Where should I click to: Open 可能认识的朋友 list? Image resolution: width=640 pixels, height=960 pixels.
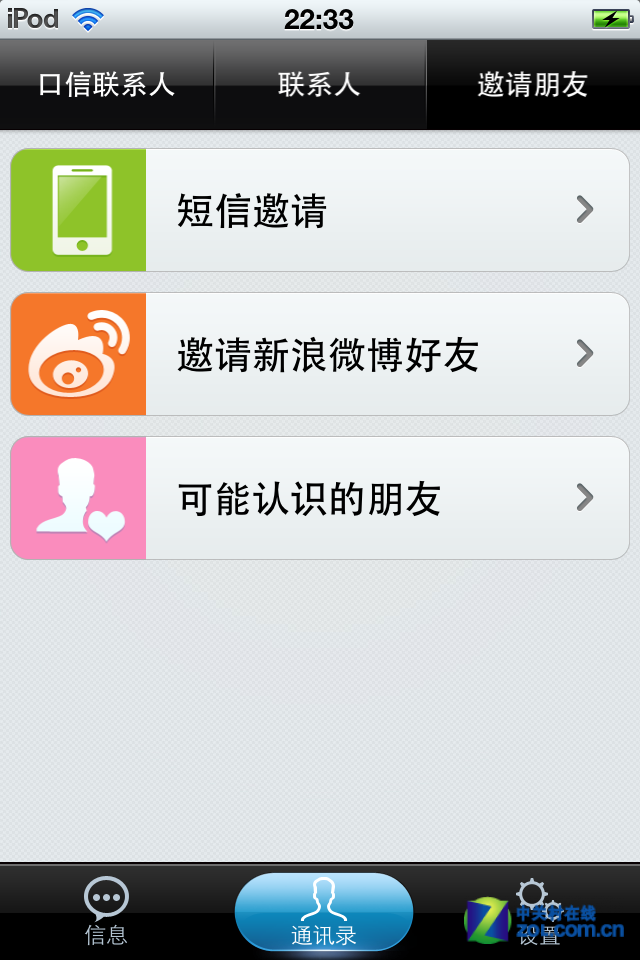point(320,498)
